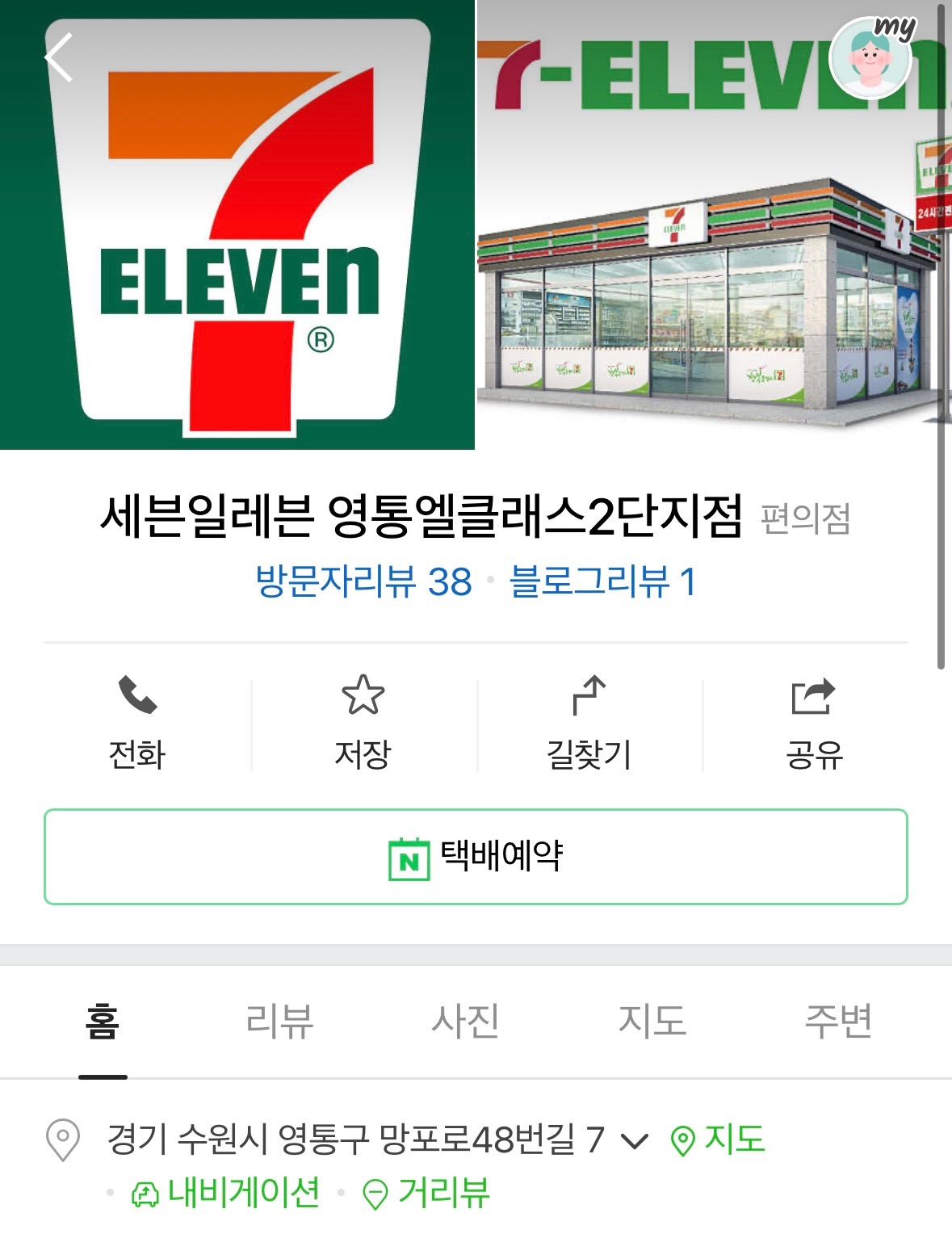Open 거리뷰 street view
The height and width of the screenshot is (1238, 952).
(x=426, y=1193)
